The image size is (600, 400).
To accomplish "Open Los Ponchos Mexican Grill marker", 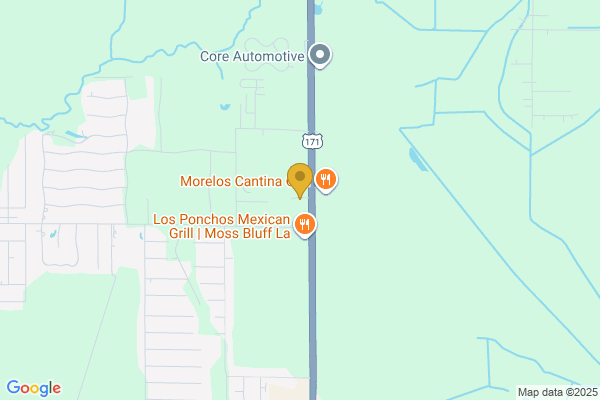I will (306, 226).
